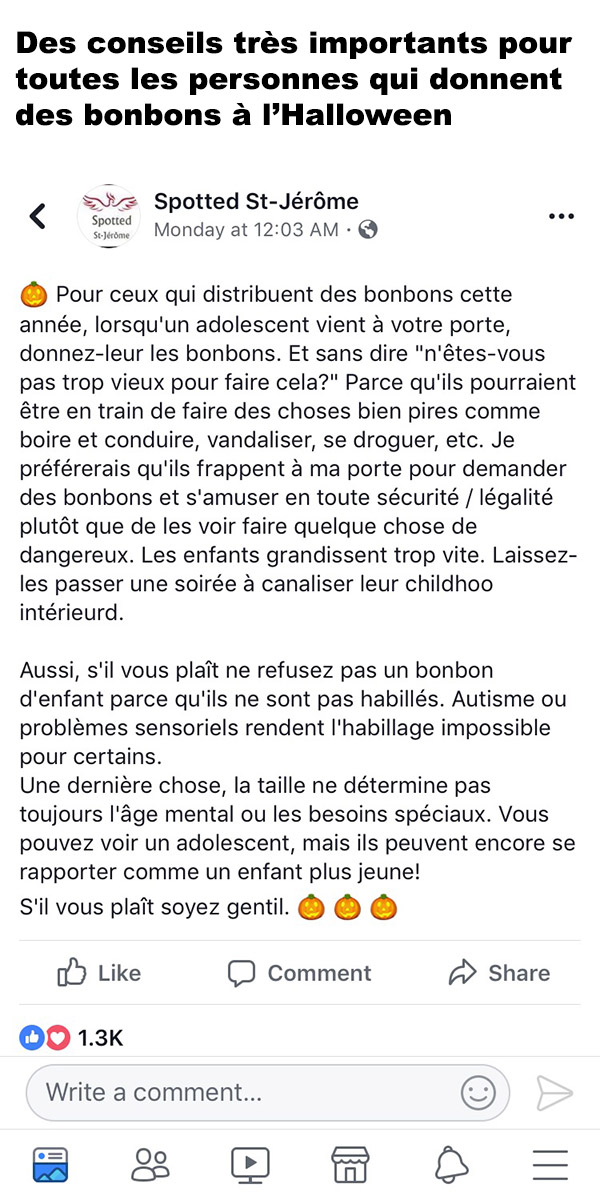Open the post's three-dot overflow menu

coord(562,216)
